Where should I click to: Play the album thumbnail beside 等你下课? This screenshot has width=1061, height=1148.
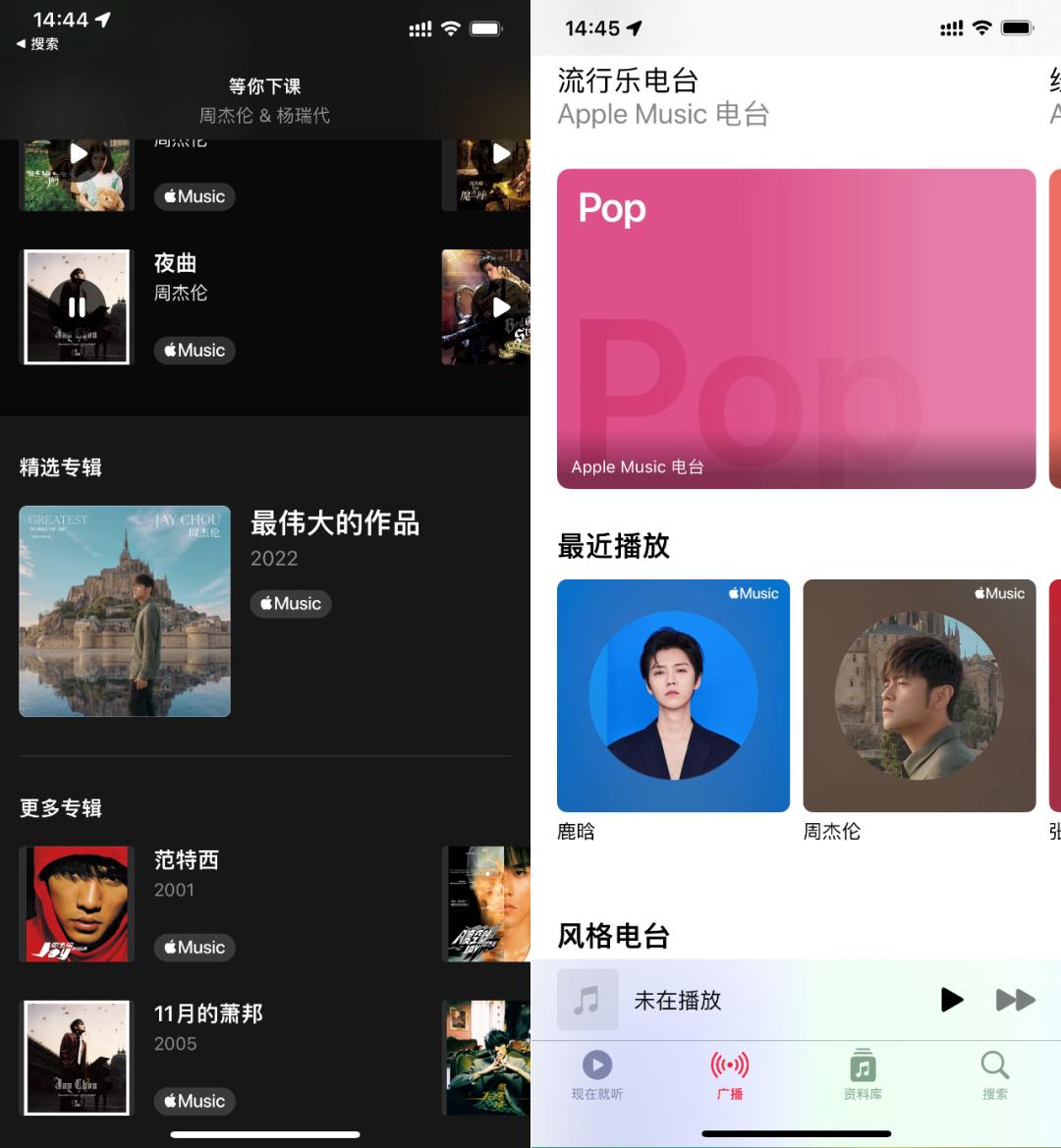click(x=77, y=153)
